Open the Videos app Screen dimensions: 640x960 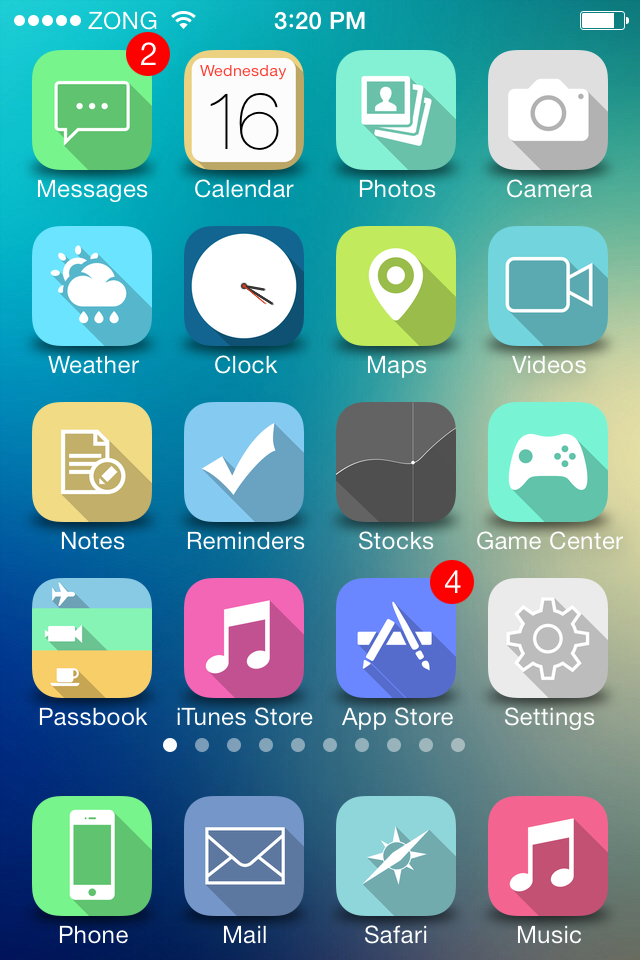548,286
